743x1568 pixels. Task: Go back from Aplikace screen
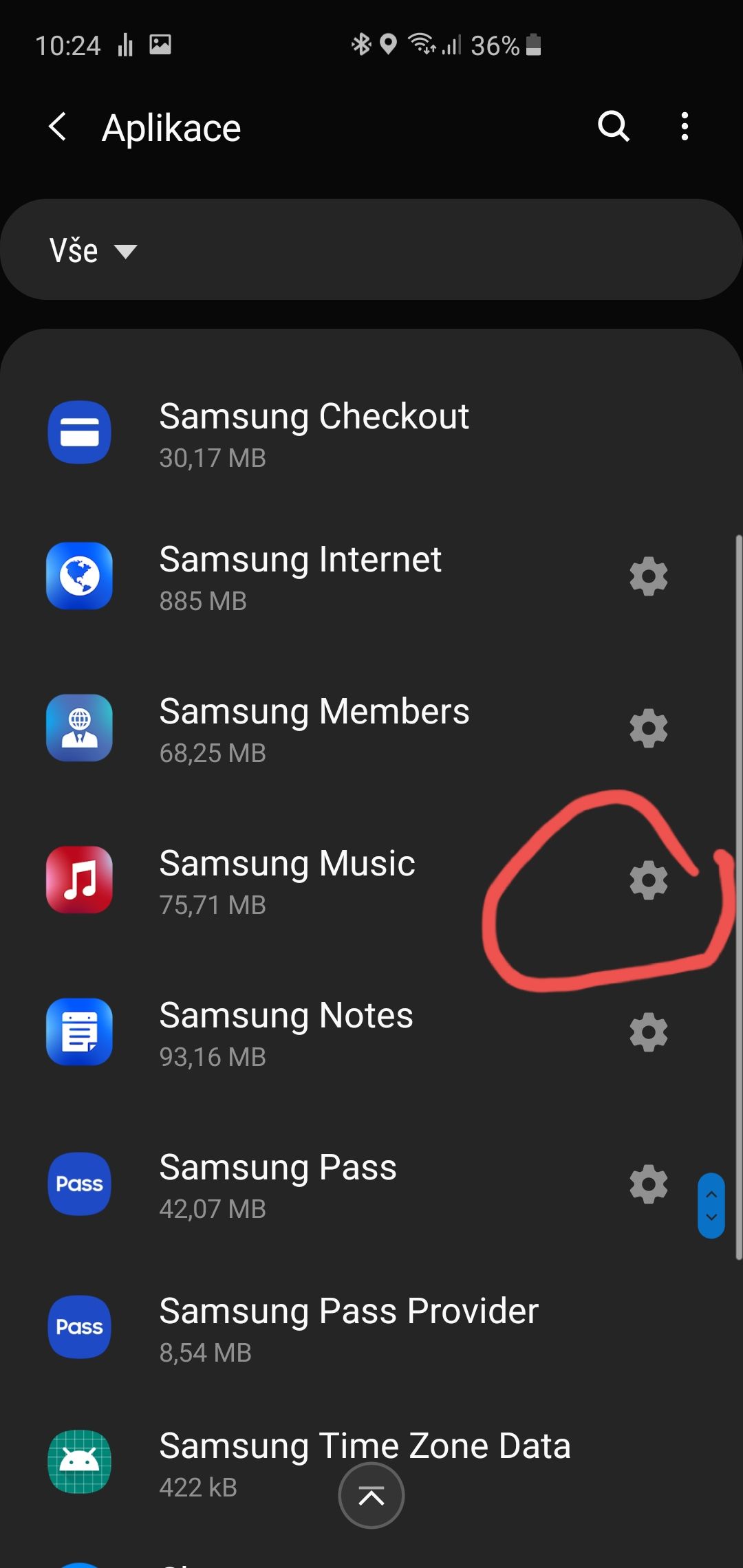58,127
